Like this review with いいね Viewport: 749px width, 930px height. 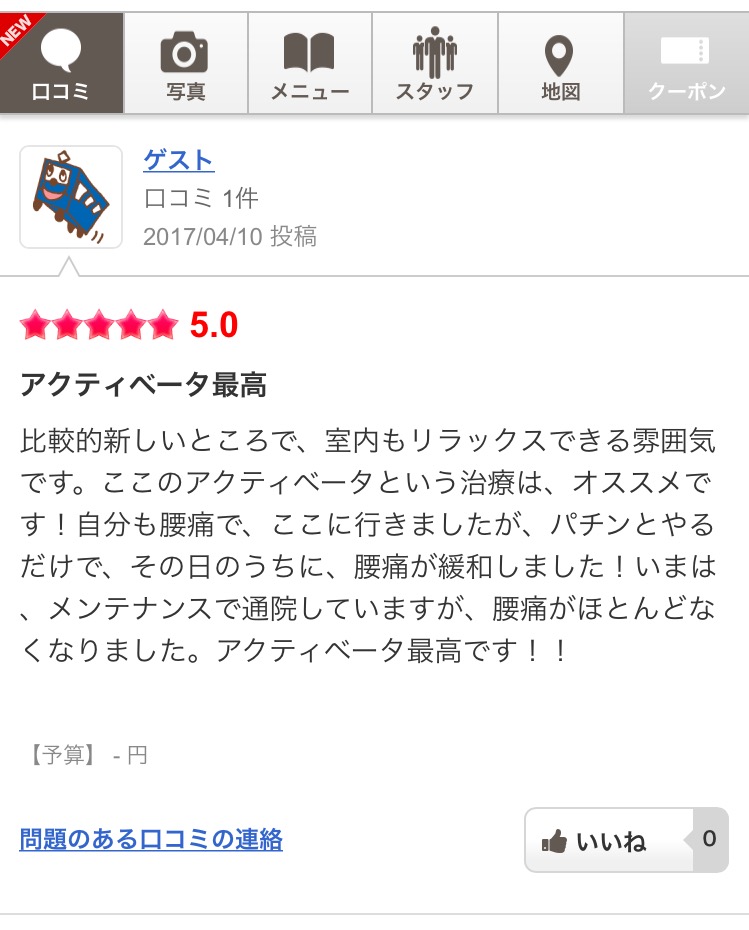coord(609,840)
